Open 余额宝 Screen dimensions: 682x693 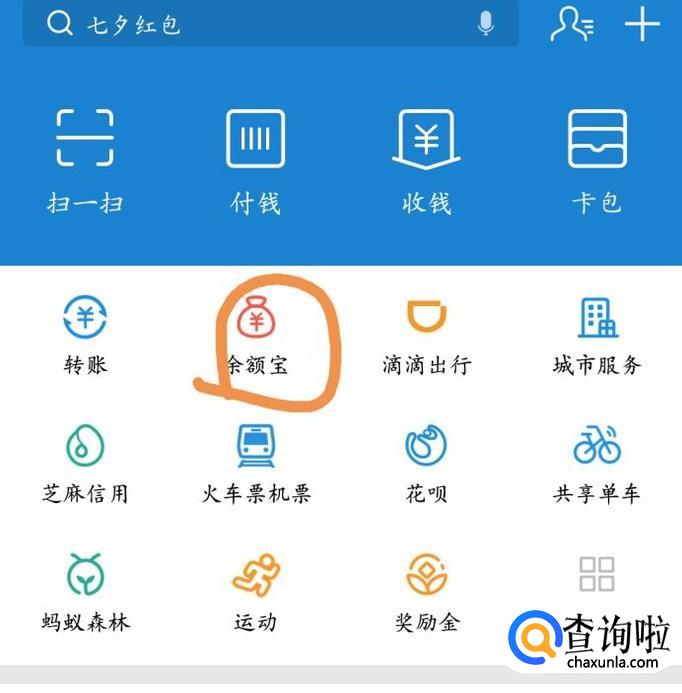point(255,335)
